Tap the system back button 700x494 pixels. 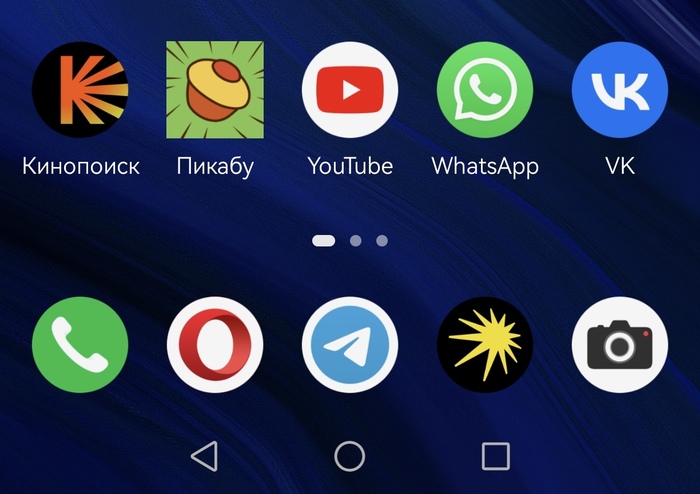[204, 457]
